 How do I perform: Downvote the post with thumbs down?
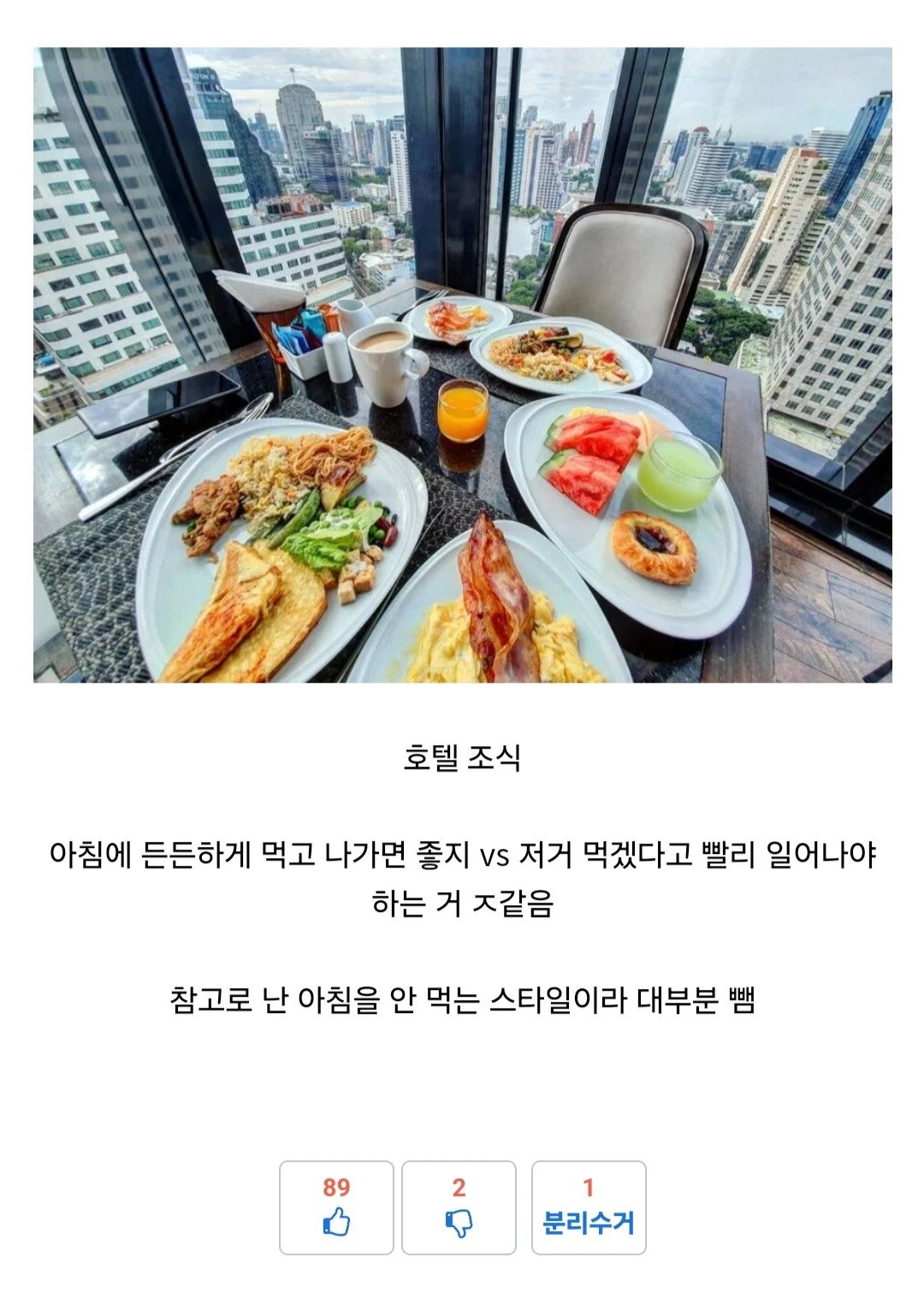click(x=459, y=1207)
